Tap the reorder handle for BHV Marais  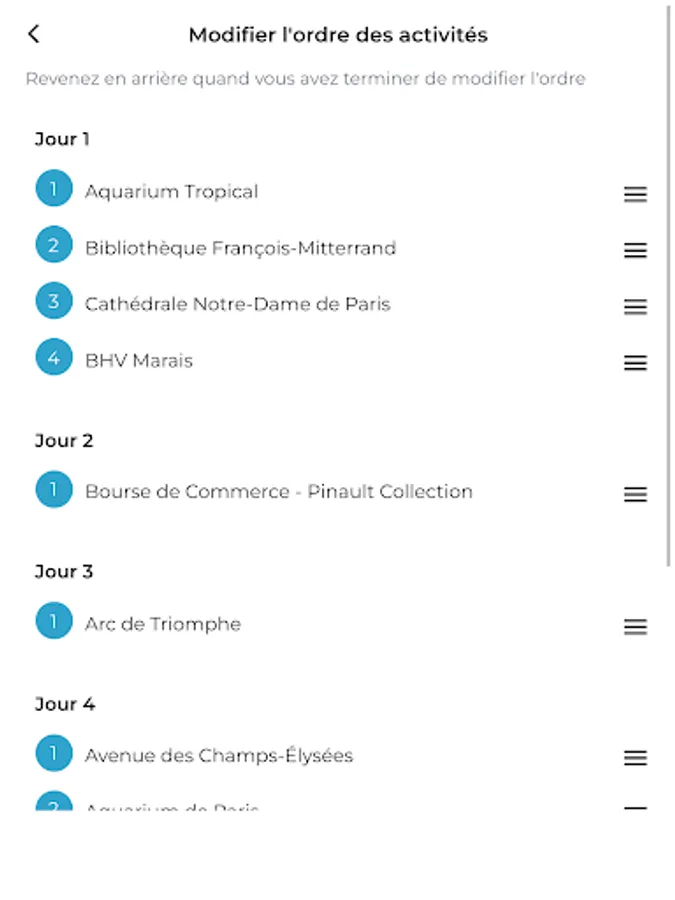point(635,363)
